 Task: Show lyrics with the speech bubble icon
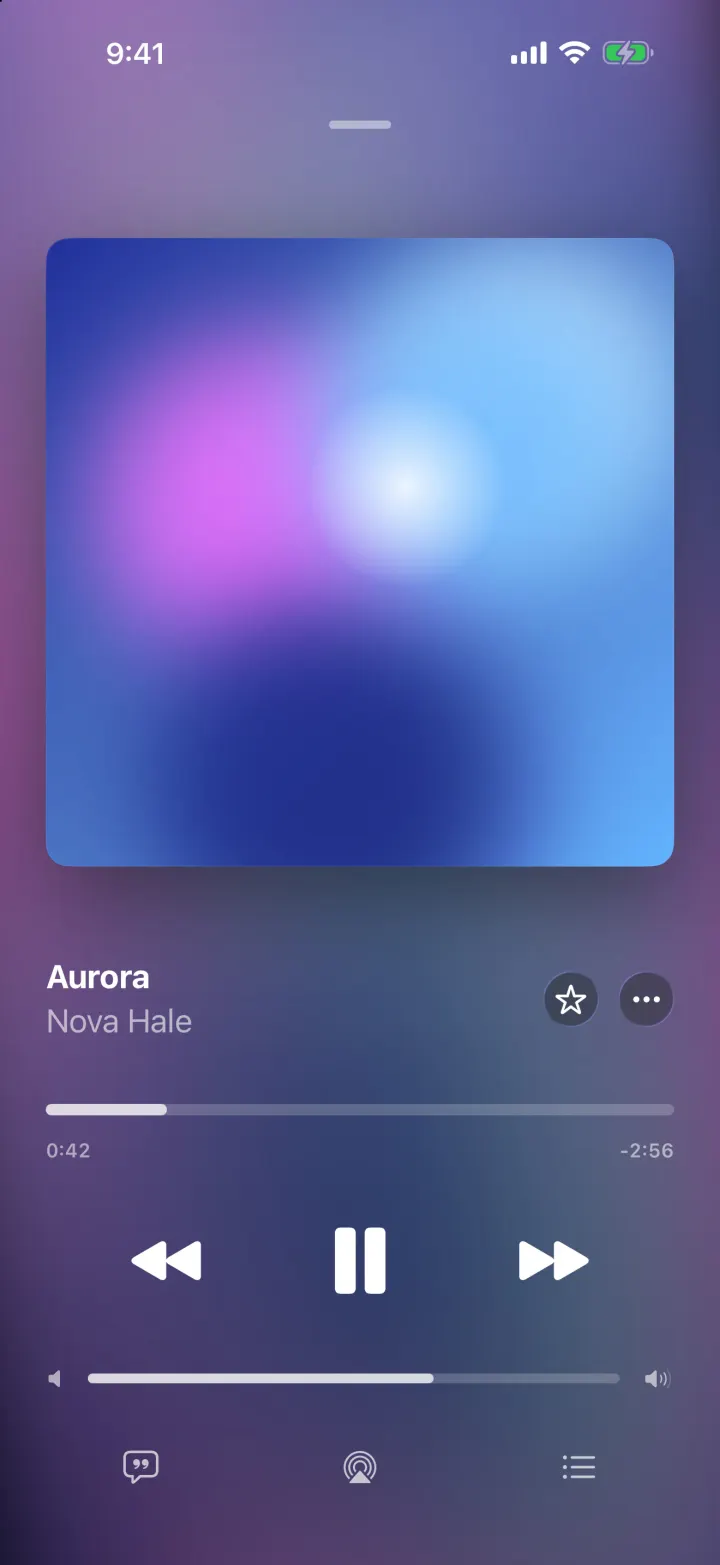[141, 1467]
